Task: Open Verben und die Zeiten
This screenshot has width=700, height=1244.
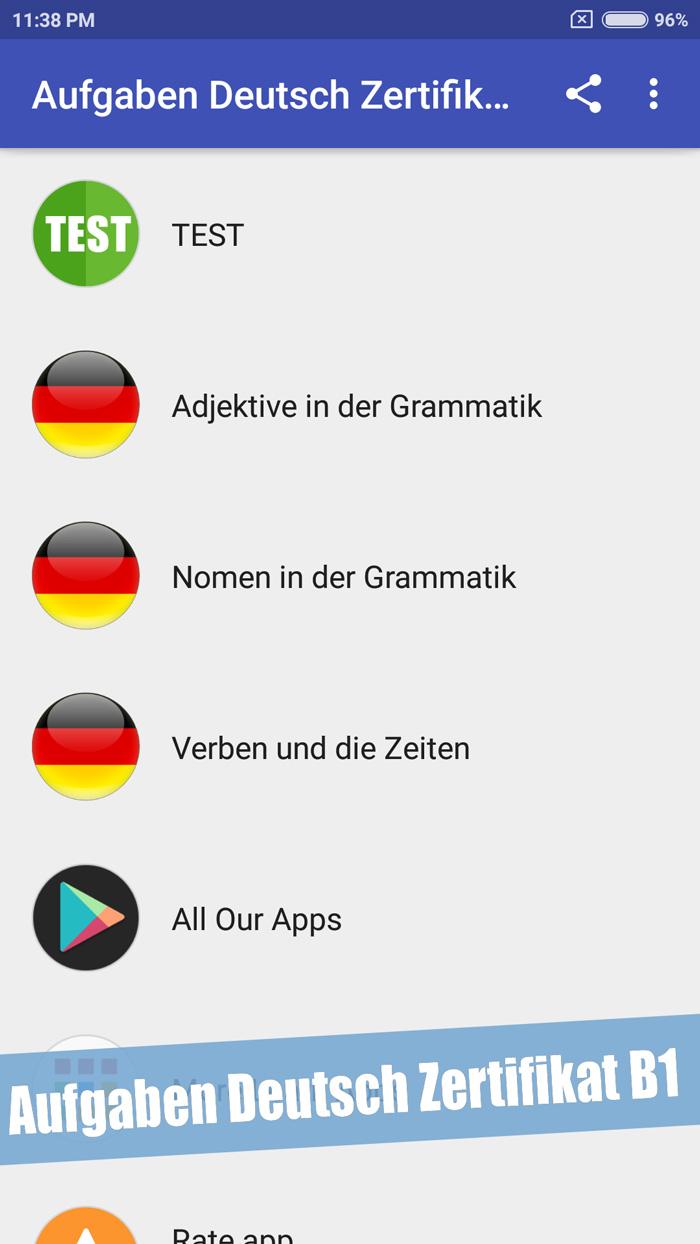Action: tap(350, 747)
